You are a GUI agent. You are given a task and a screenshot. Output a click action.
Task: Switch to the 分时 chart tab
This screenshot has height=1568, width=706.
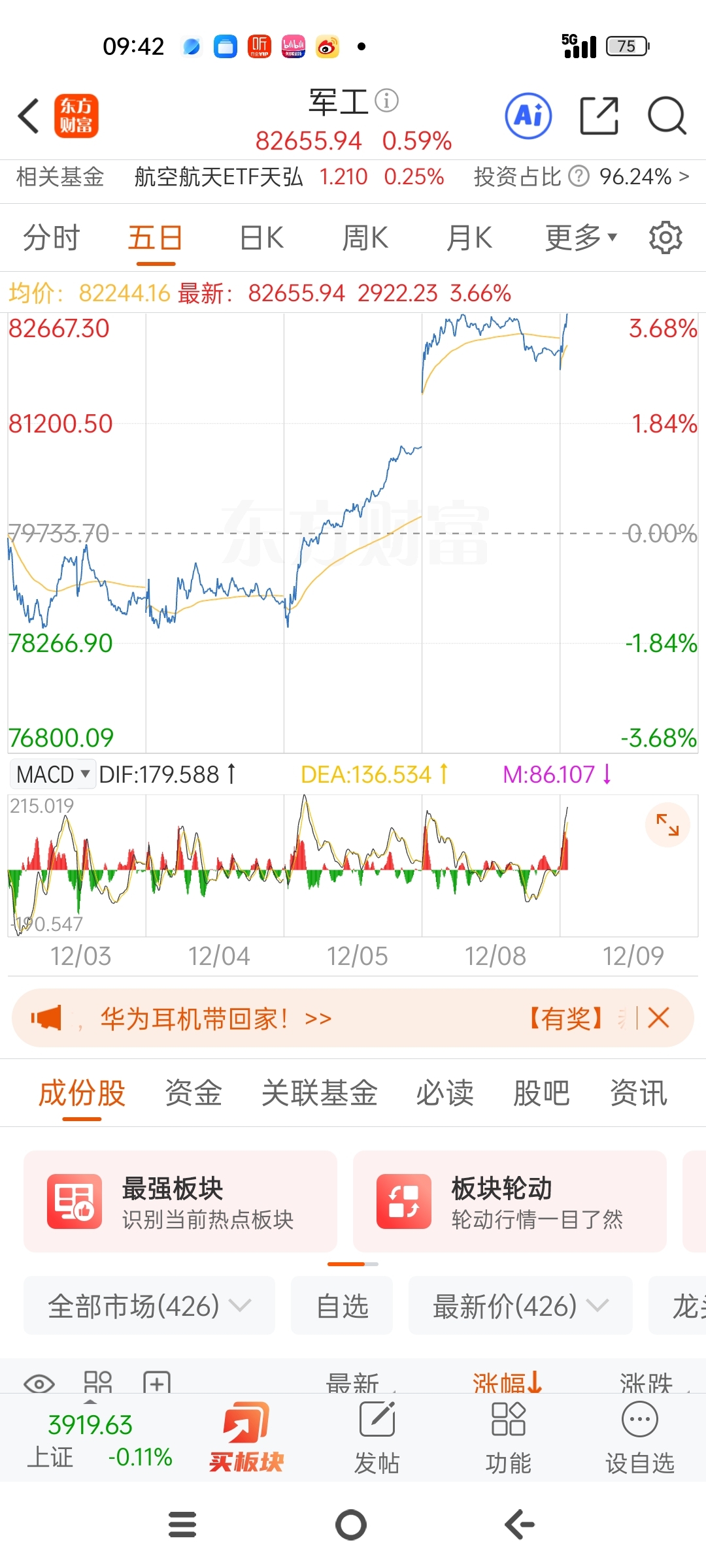coord(51,237)
